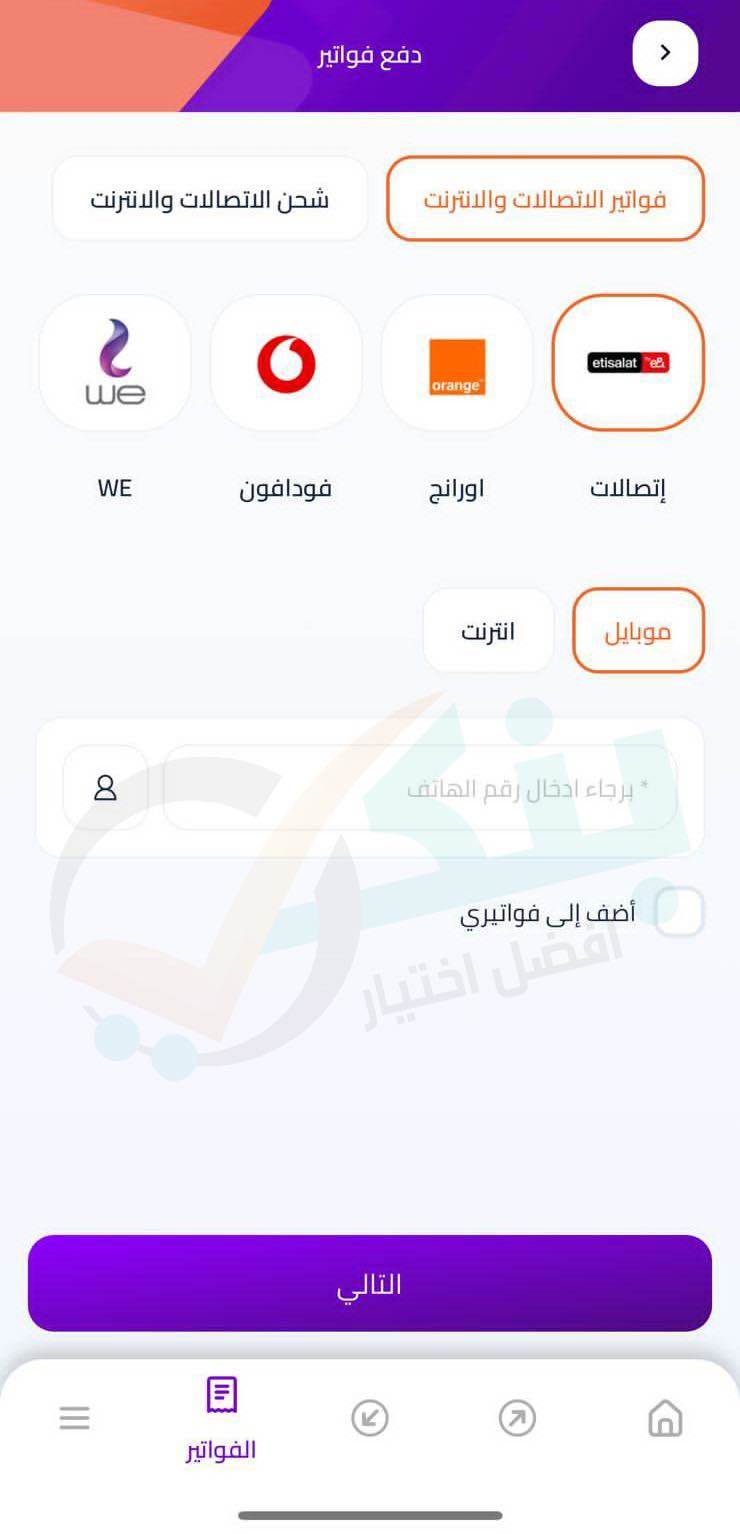Open the outgoing arrow transfer tab
Viewport: 740px width, 1534px height.
(x=517, y=1418)
